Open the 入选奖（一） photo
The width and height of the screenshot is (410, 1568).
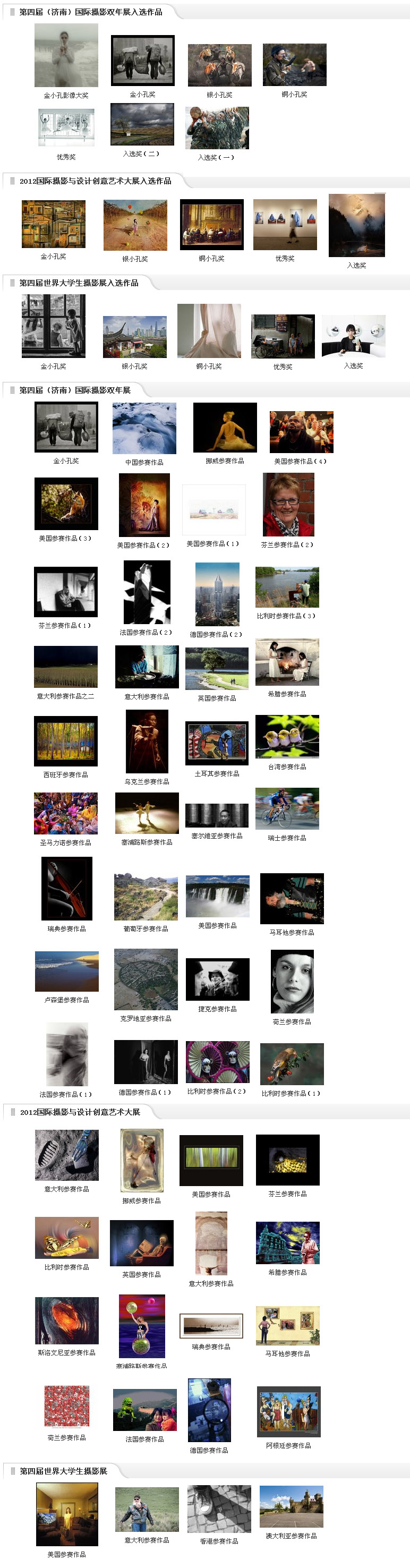217,128
